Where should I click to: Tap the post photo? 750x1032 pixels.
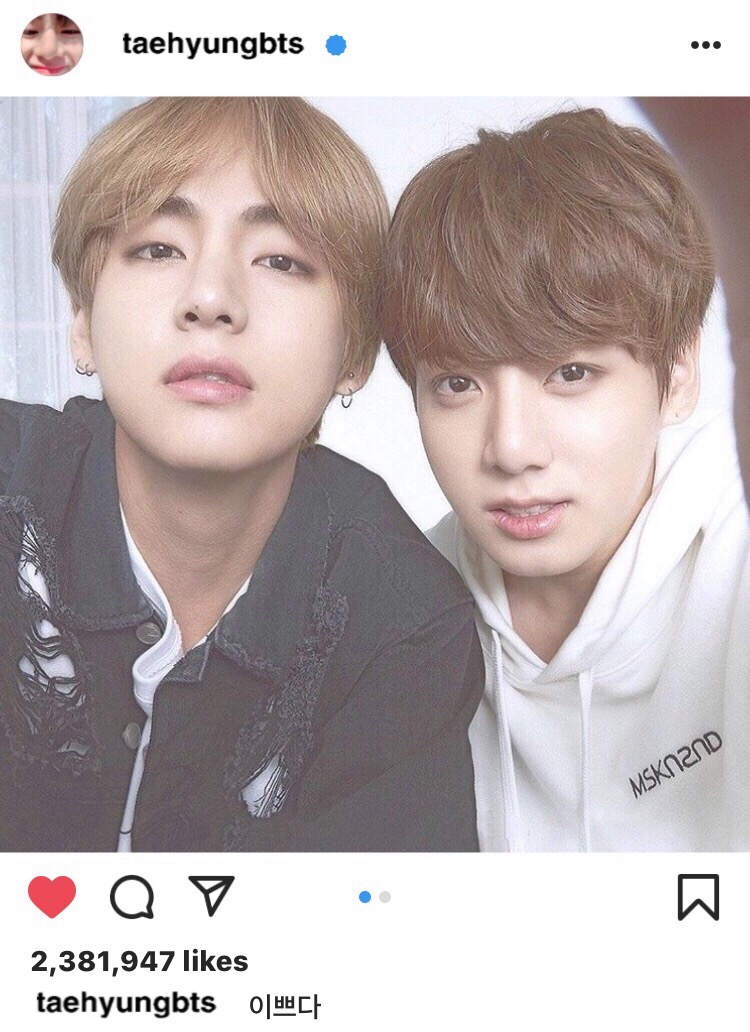[x=375, y=475]
